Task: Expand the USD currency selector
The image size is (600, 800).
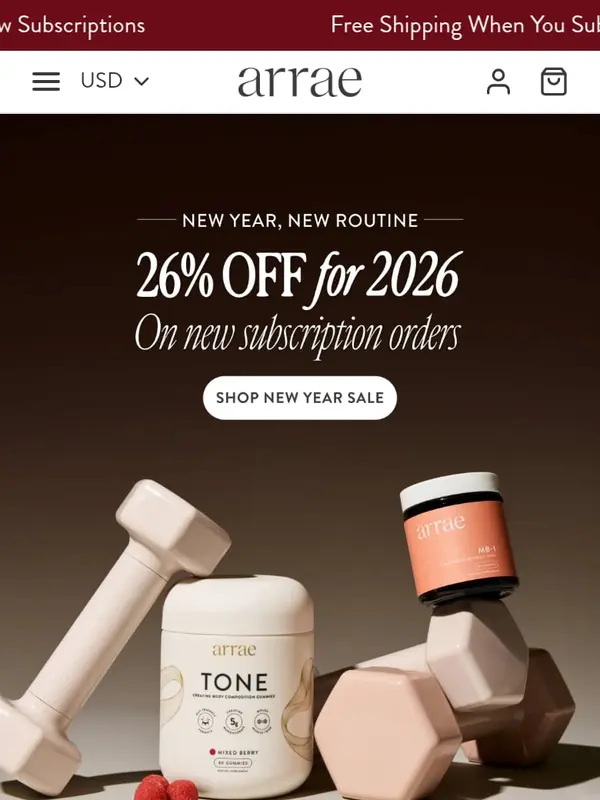Action: [x=114, y=81]
